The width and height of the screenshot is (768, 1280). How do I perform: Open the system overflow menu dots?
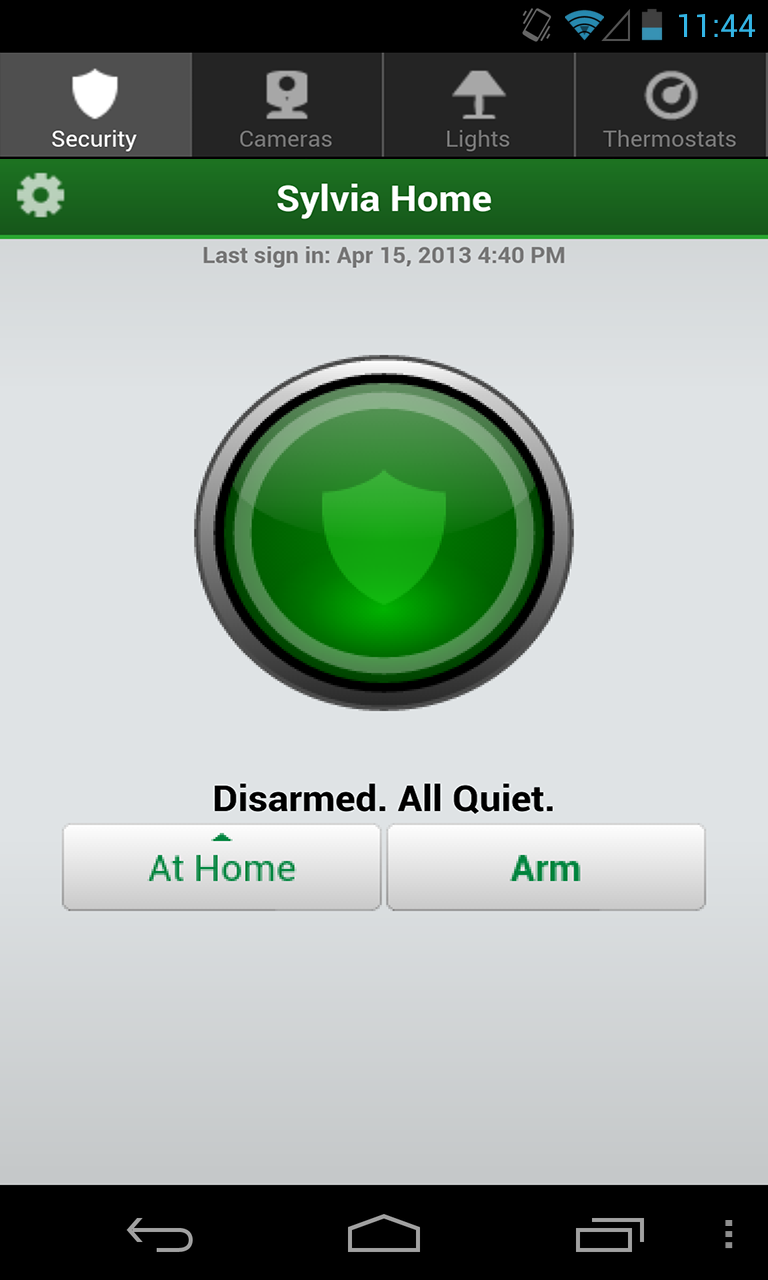pyautogui.click(x=728, y=1234)
